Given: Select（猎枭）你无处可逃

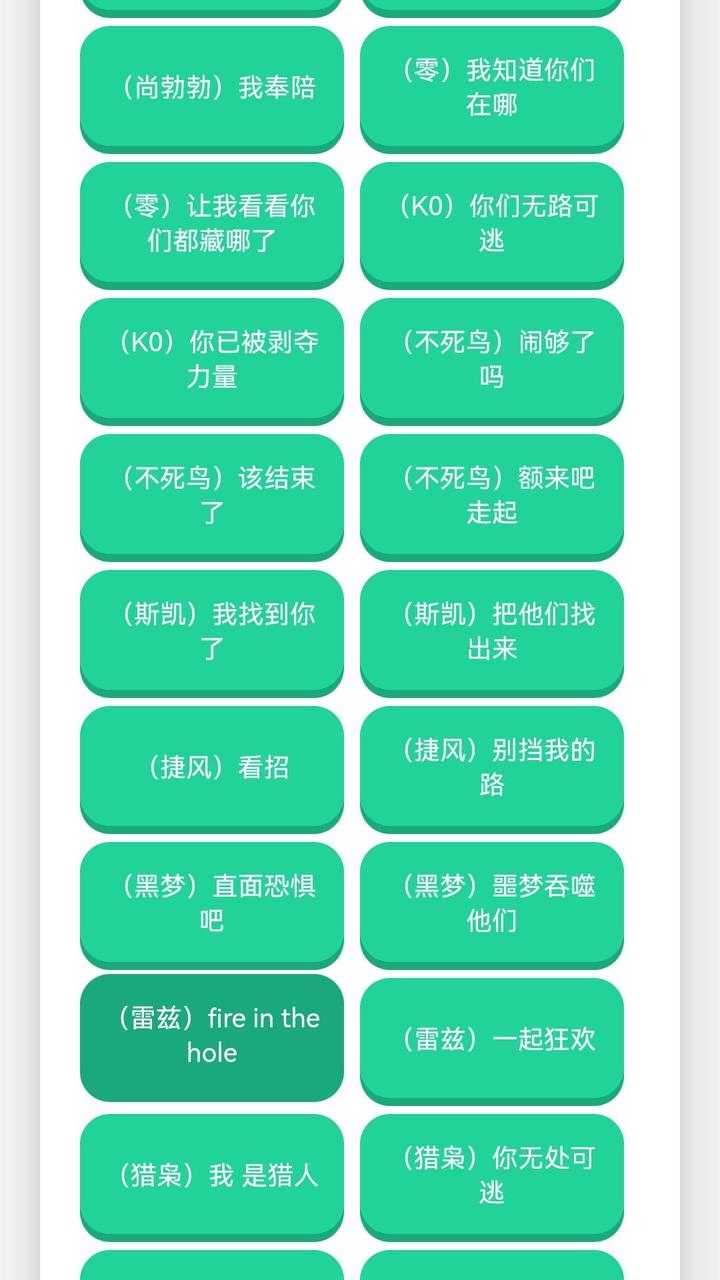Looking at the screenshot, I should coord(492,1175).
